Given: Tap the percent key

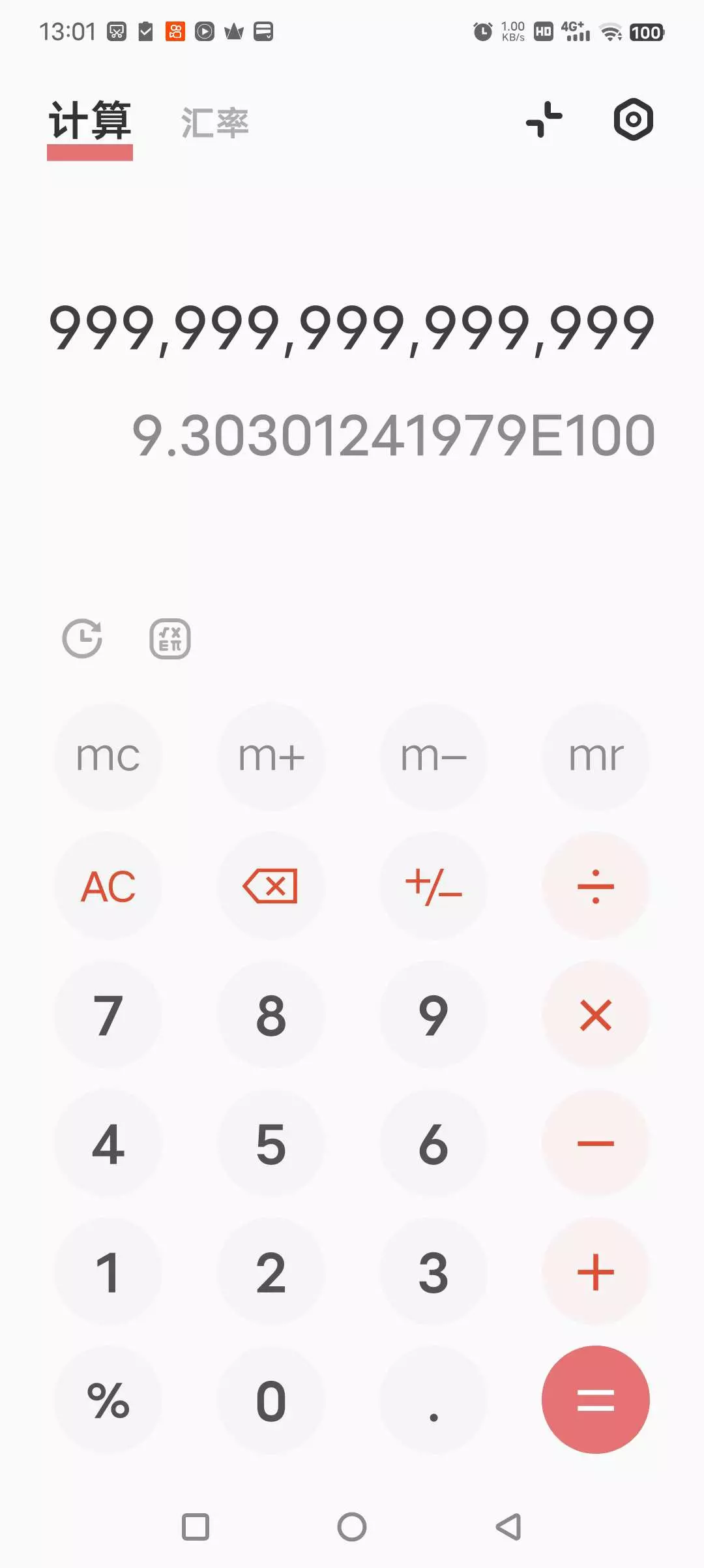Looking at the screenshot, I should (x=108, y=1400).
